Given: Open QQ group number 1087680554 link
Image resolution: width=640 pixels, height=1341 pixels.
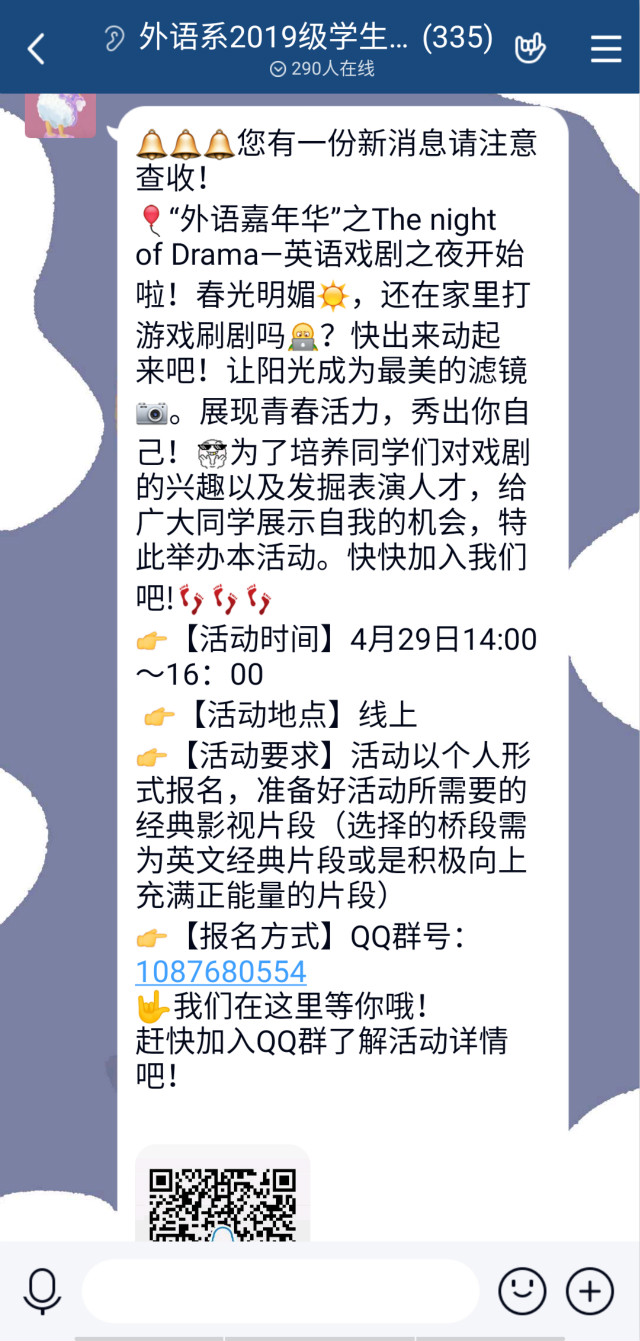Looking at the screenshot, I should [x=221, y=972].
